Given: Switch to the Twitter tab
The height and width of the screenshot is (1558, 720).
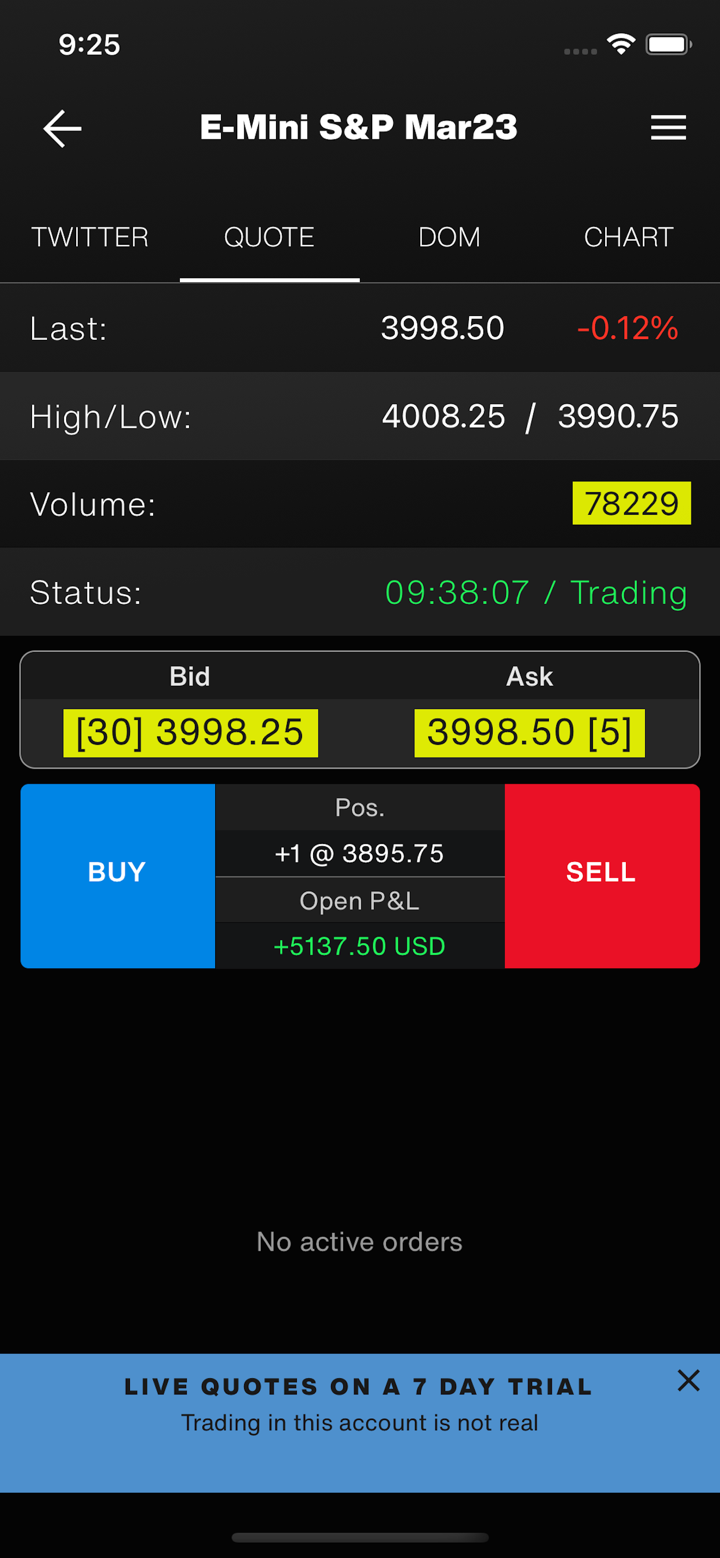Looking at the screenshot, I should (90, 237).
